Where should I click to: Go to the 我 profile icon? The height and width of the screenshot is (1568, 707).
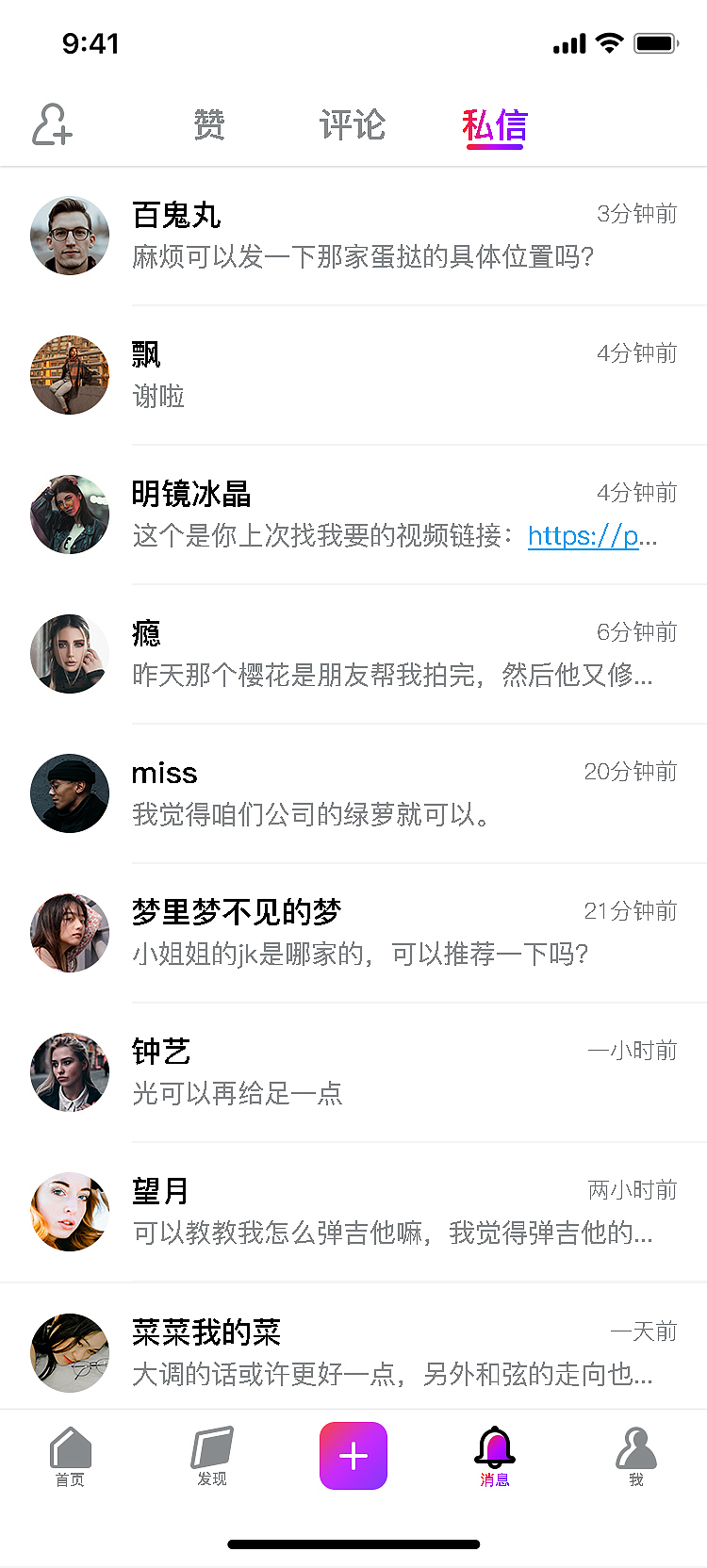[x=635, y=1456]
